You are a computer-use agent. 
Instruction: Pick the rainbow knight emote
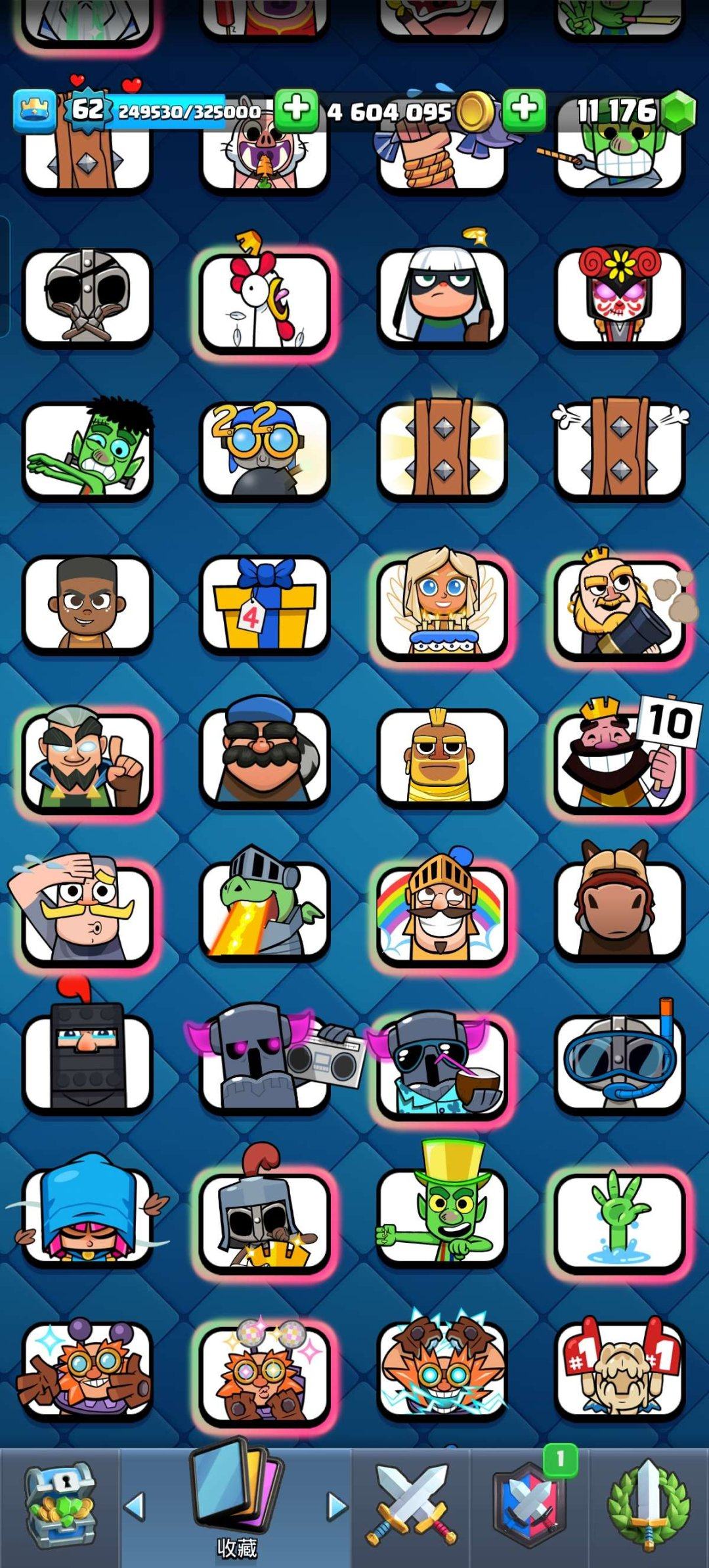coord(442,912)
